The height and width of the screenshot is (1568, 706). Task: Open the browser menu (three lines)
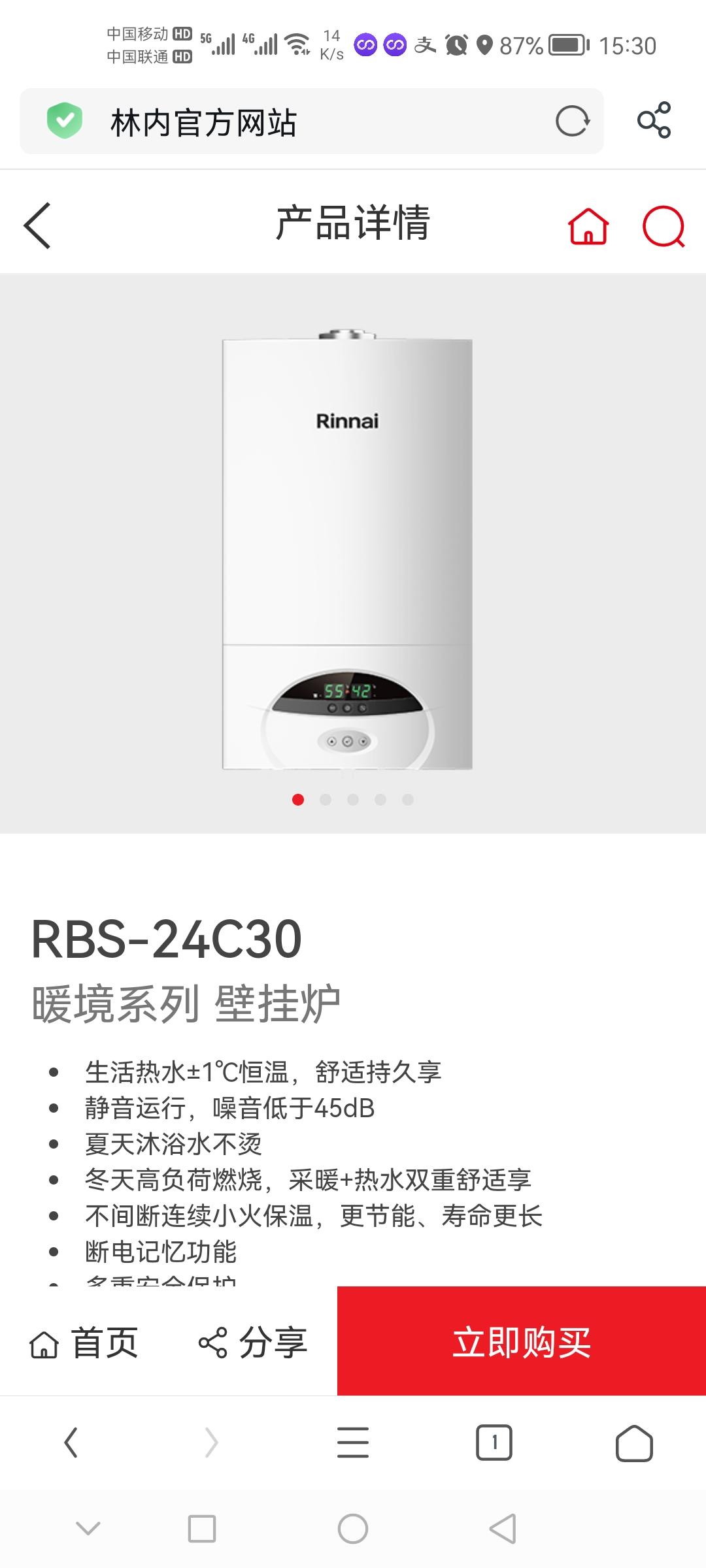point(353,1443)
